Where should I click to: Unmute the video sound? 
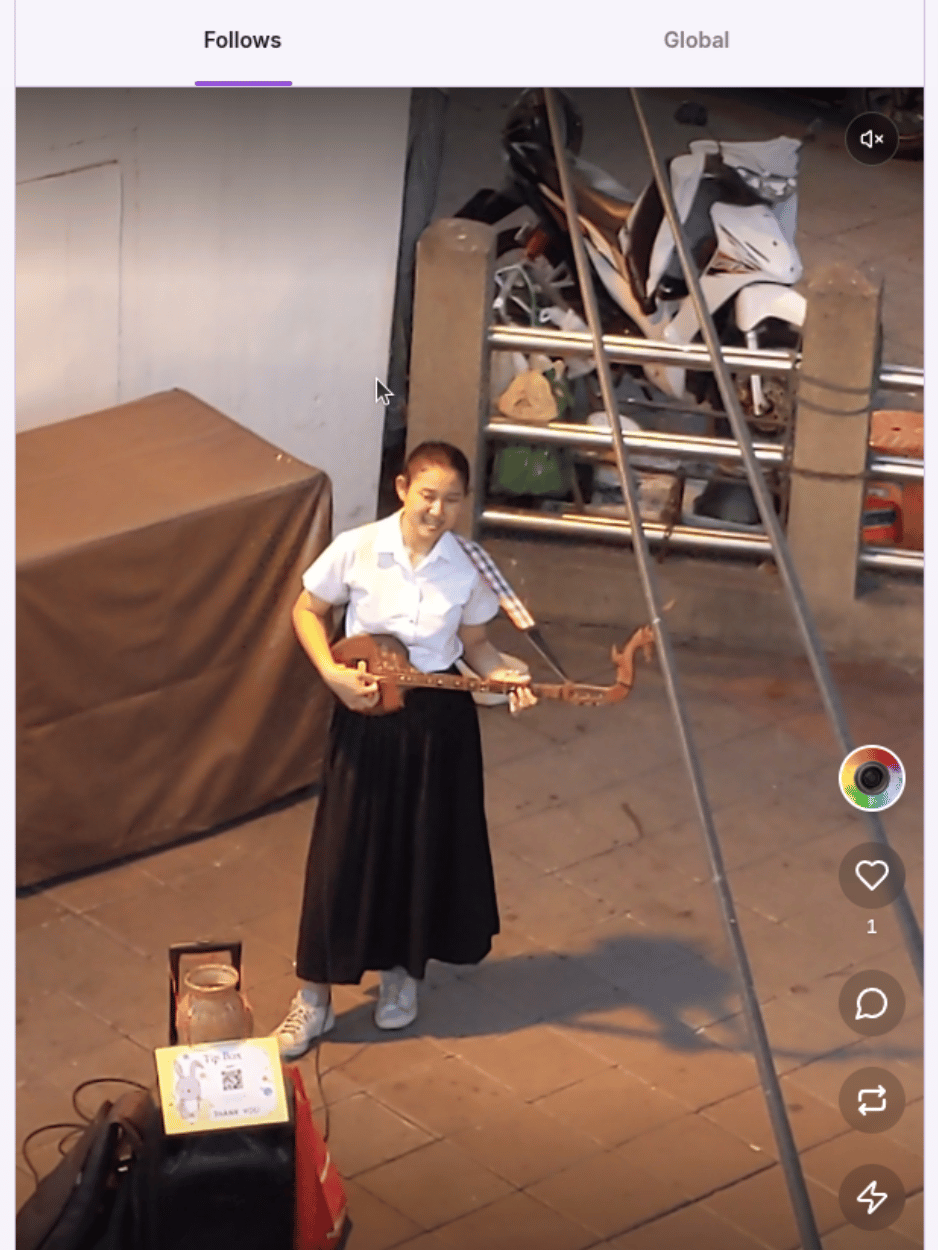coord(872,139)
